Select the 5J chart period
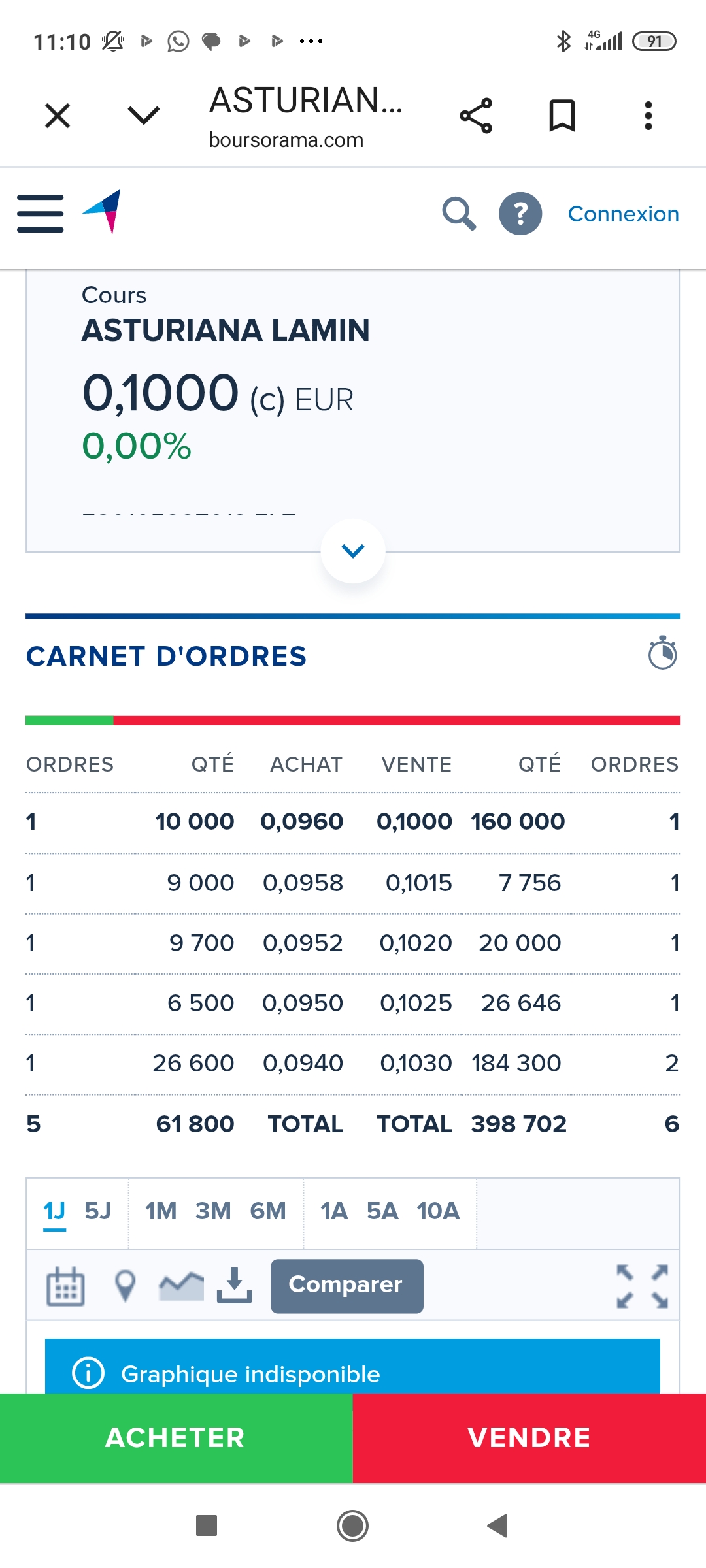706x1568 pixels. click(x=97, y=1211)
